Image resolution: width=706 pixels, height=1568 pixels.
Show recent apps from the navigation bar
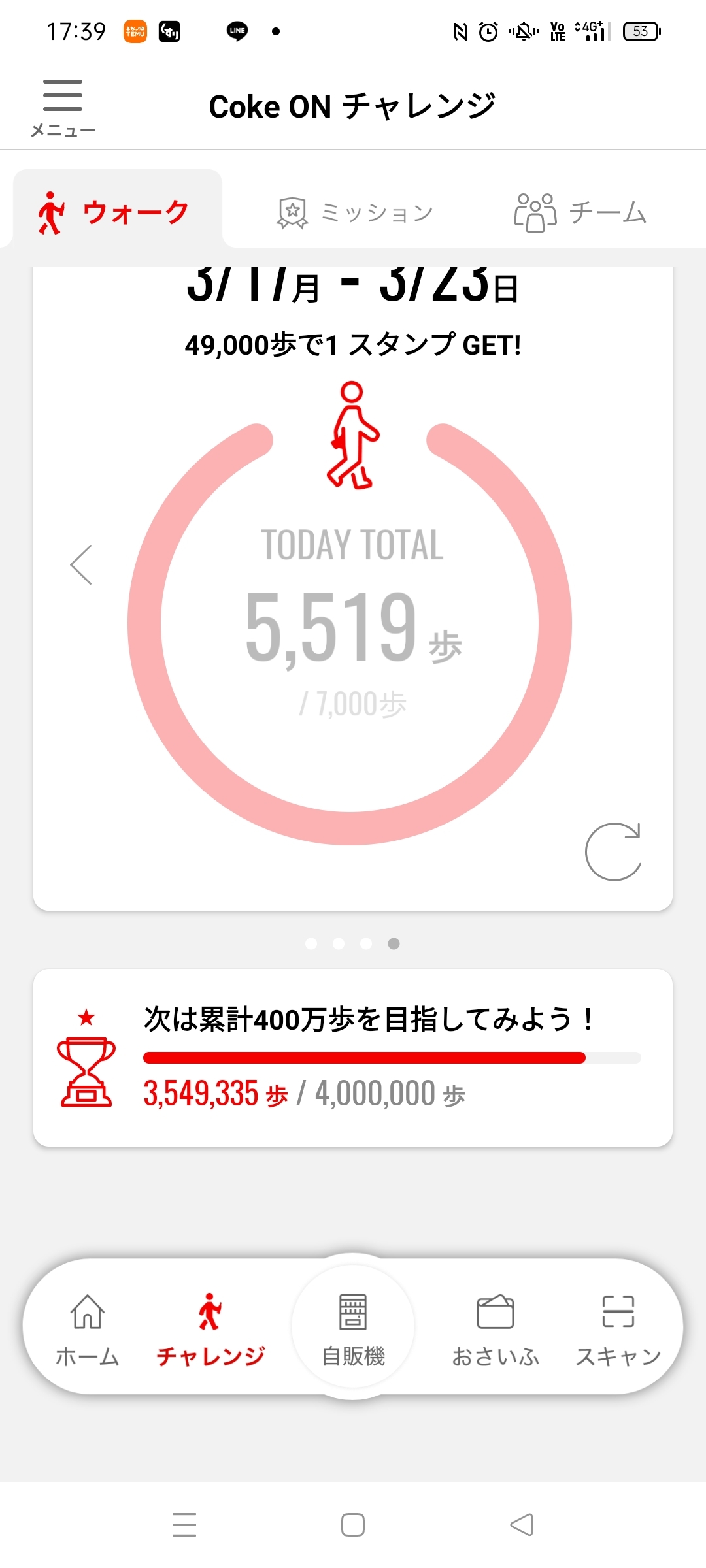[x=184, y=1525]
